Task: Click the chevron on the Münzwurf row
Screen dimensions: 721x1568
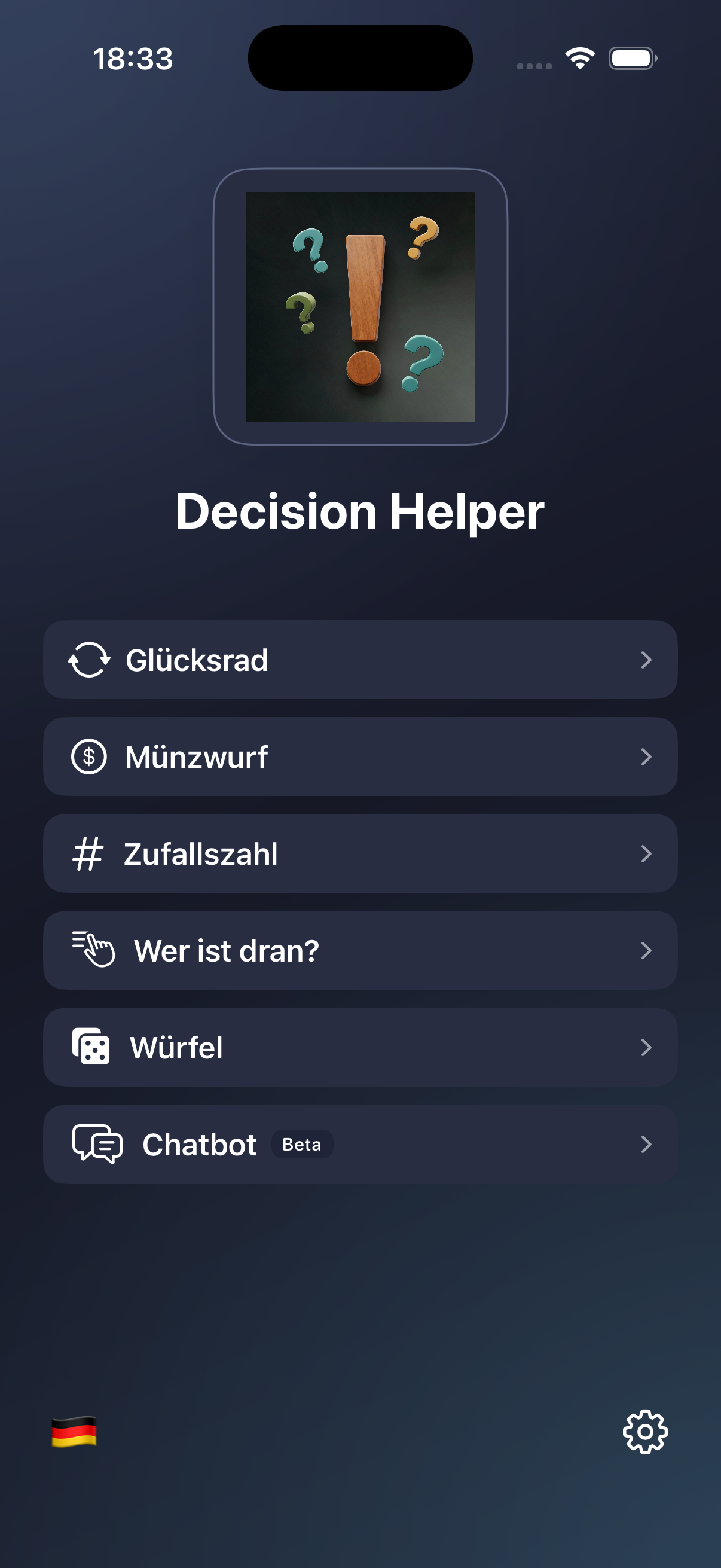Action: [647, 756]
